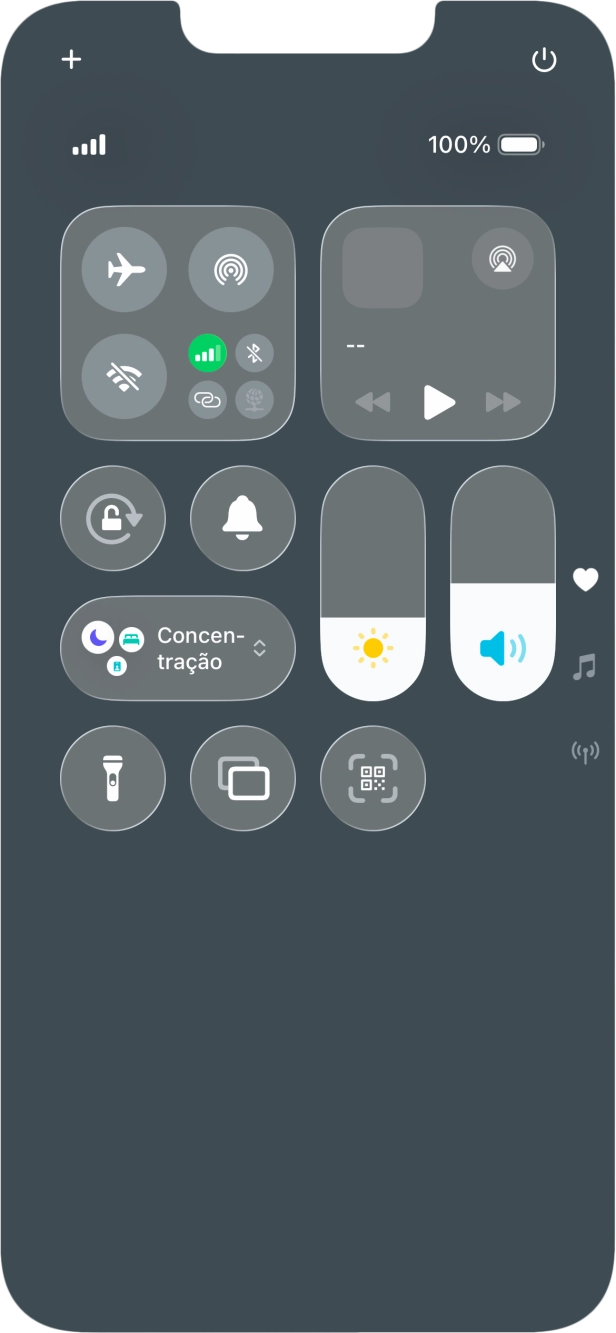
Task: Tap the plus icon to add controls
Action: tap(71, 60)
